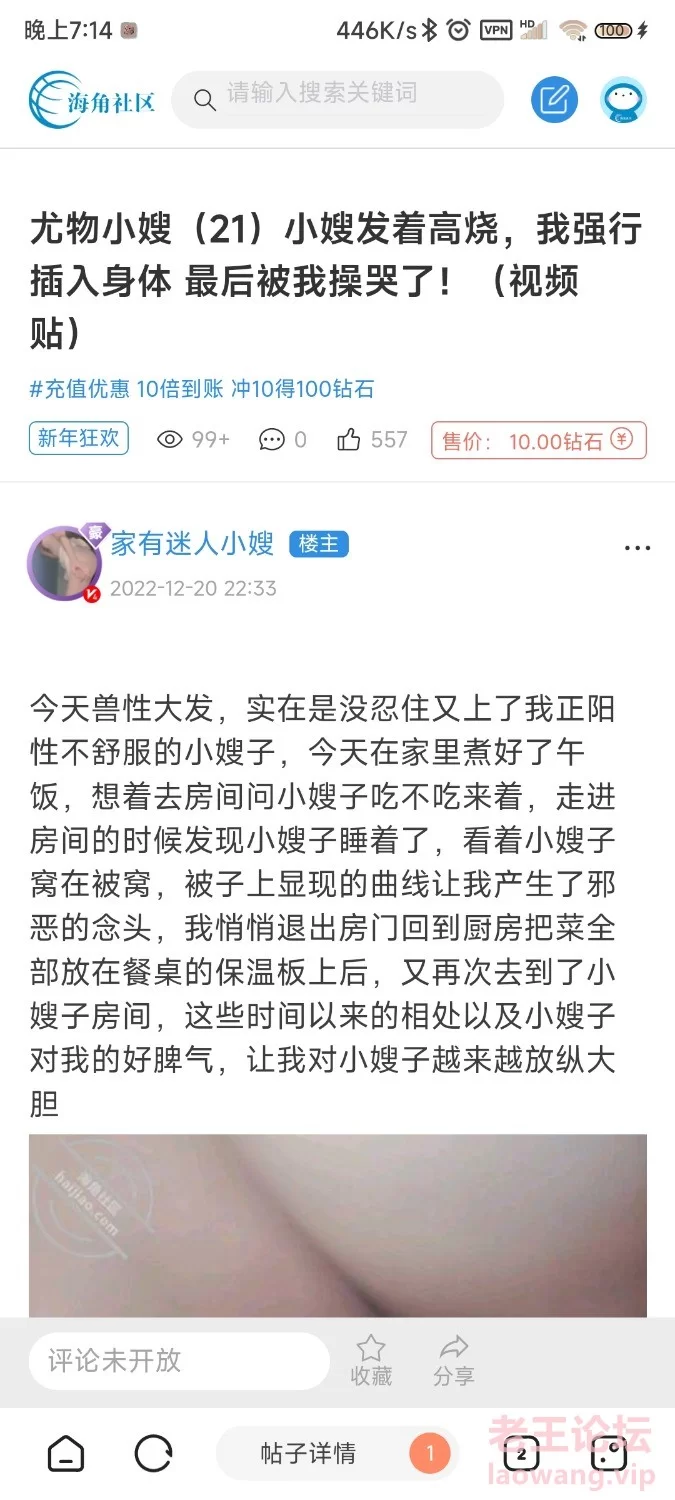Open the three-dot overflow menu of the post
The width and height of the screenshot is (675, 1500).
[637, 548]
